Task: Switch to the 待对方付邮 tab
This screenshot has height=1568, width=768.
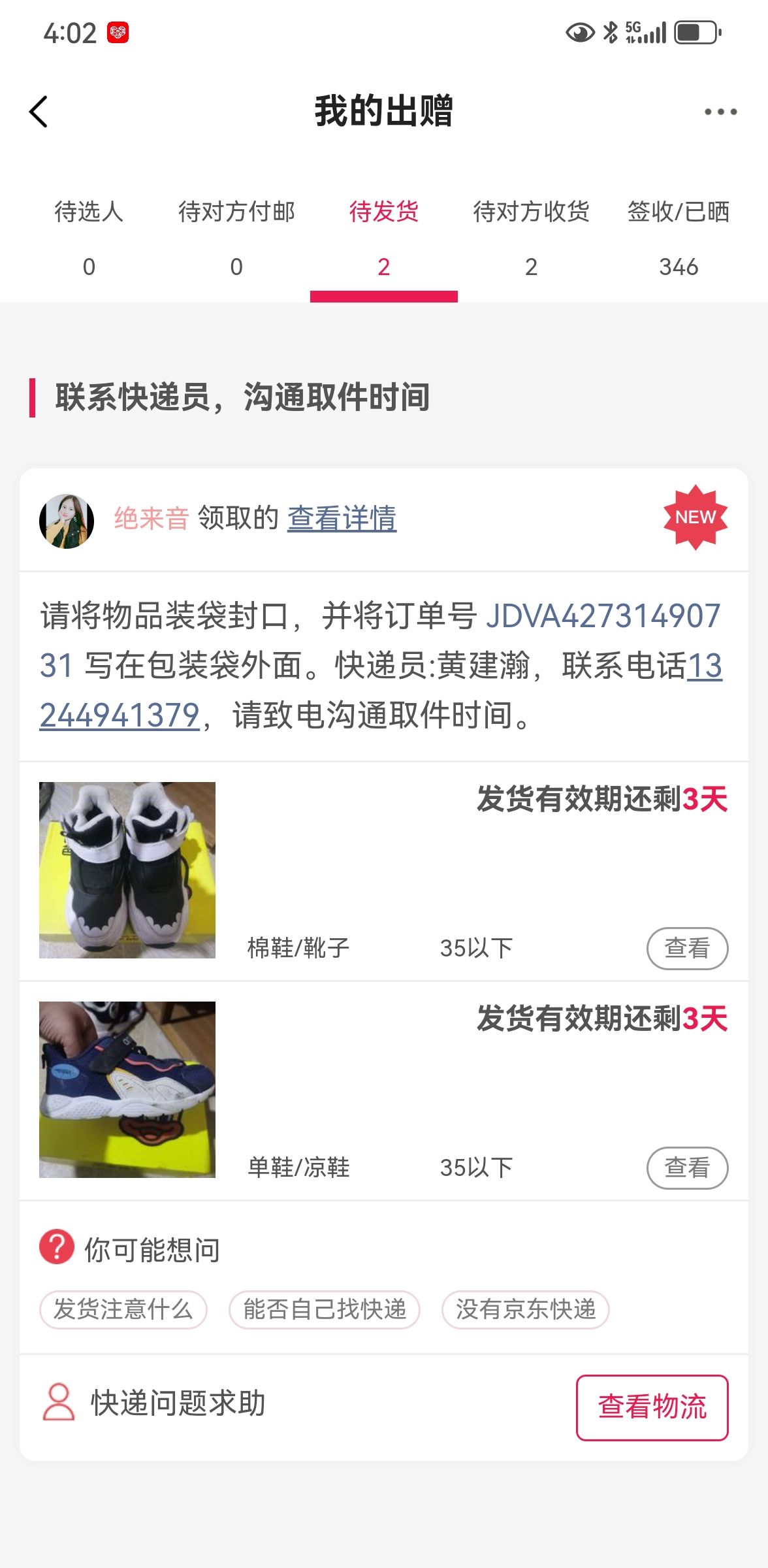Action: click(x=236, y=238)
